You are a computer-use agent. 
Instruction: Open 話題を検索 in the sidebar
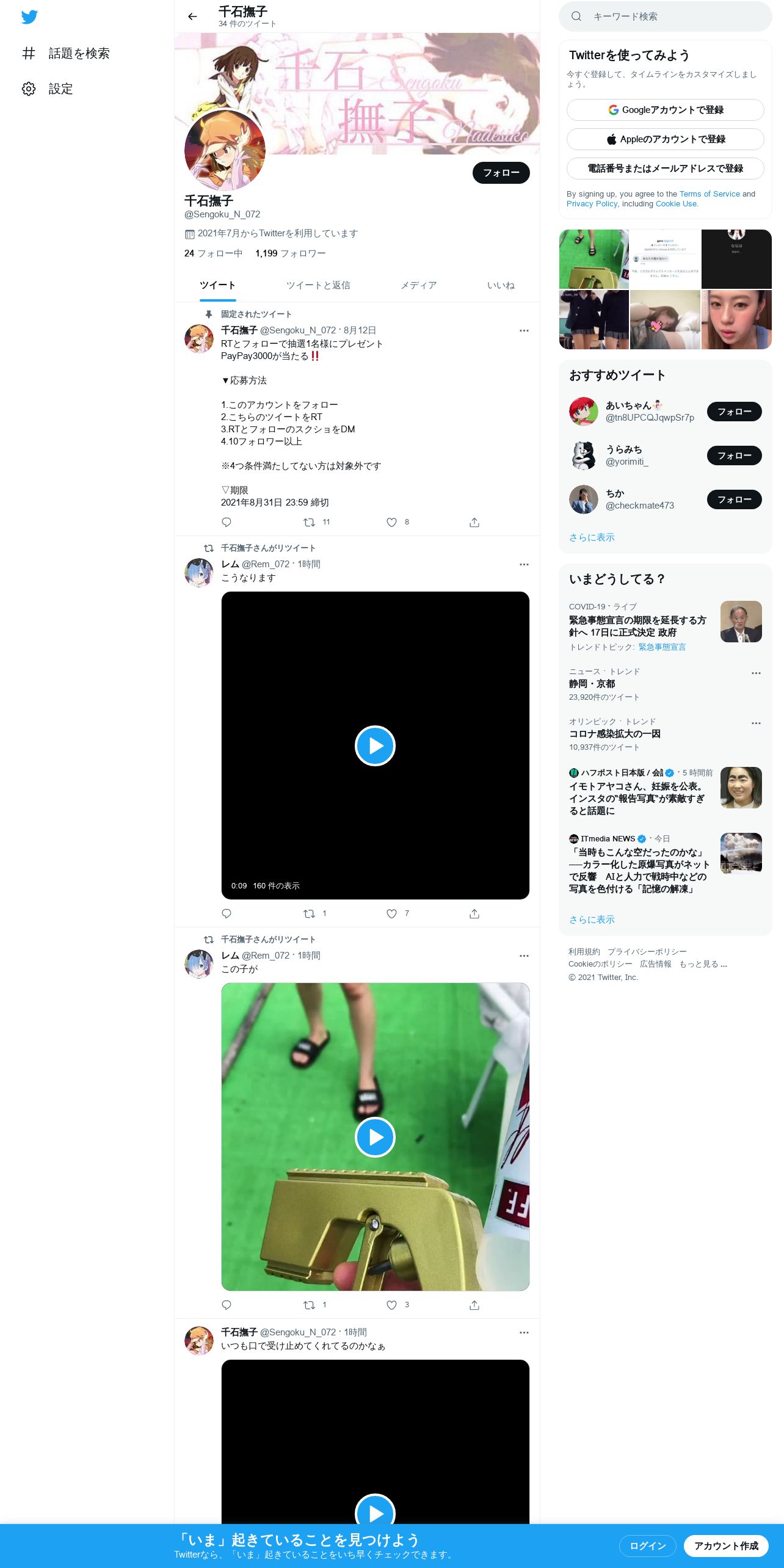[66, 53]
